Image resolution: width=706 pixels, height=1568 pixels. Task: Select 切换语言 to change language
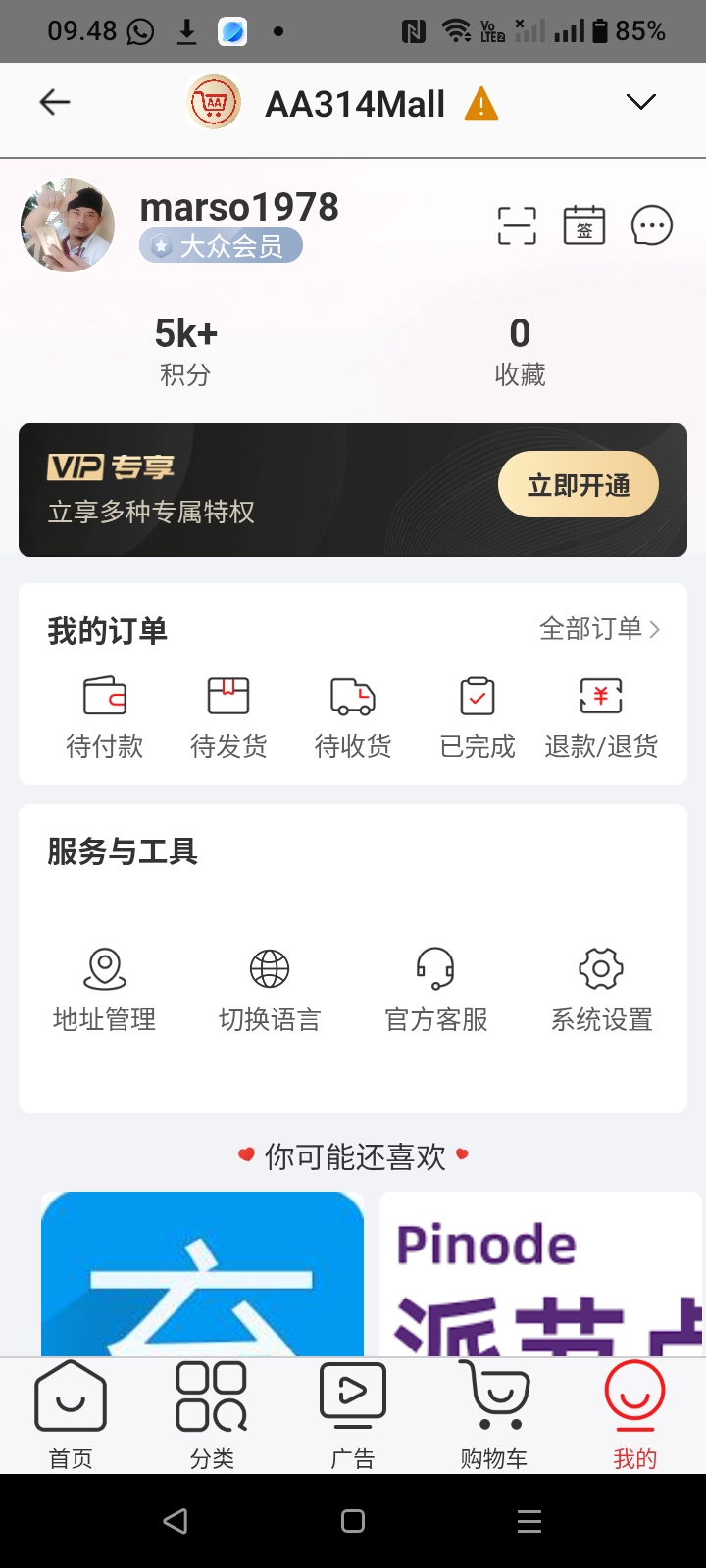270,990
